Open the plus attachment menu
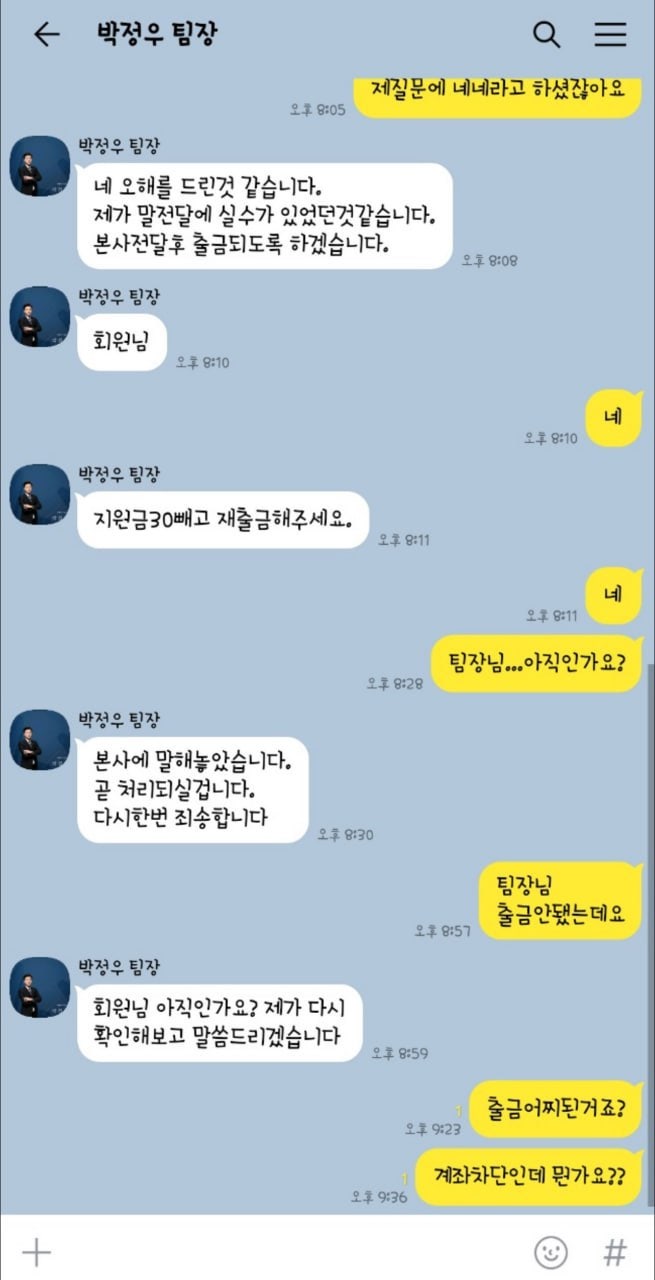 point(36,1252)
